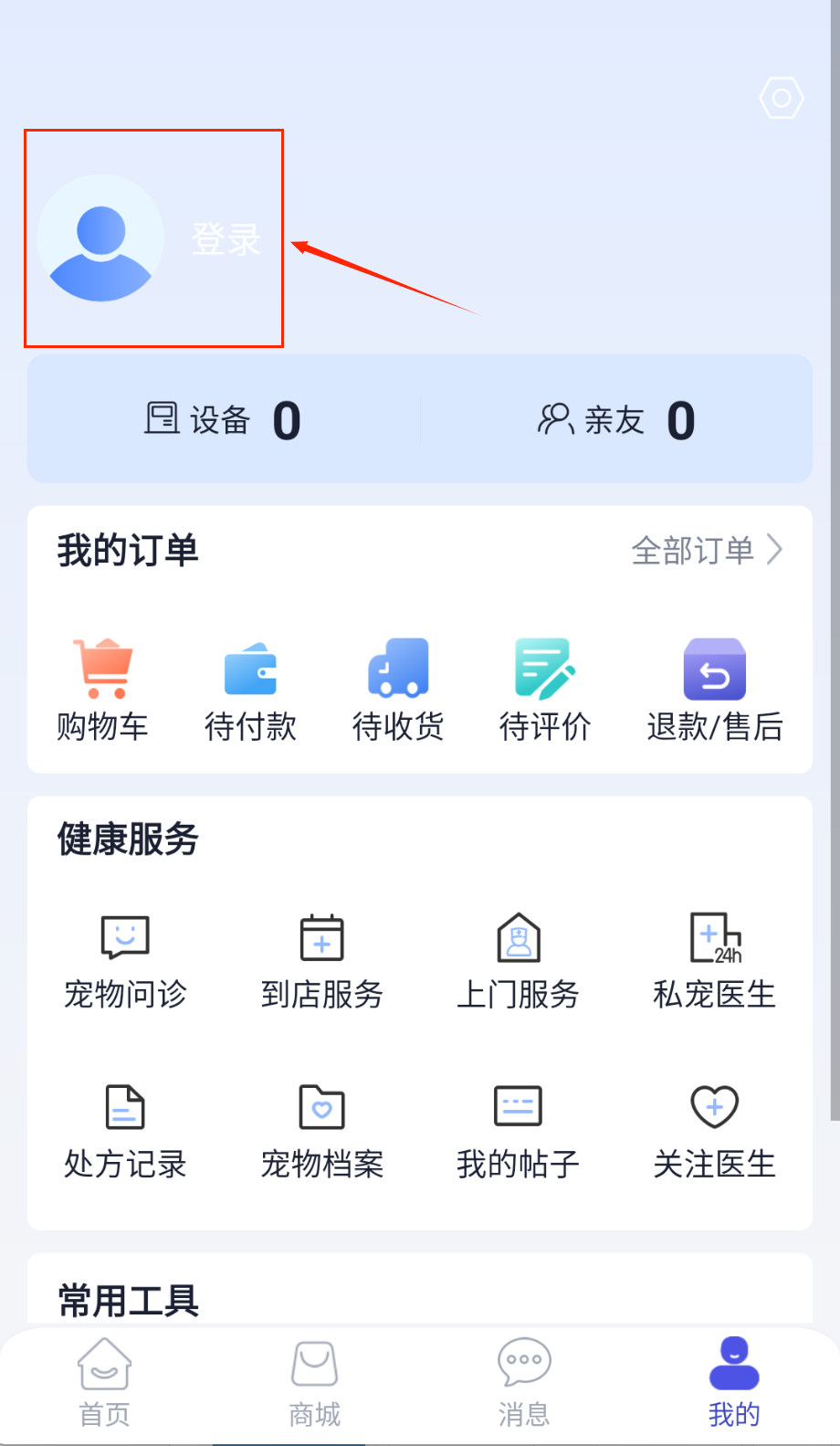The height and width of the screenshot is (1446, 840).
Task: Open the 亲友 family and friends section
Action: (616, 420)
